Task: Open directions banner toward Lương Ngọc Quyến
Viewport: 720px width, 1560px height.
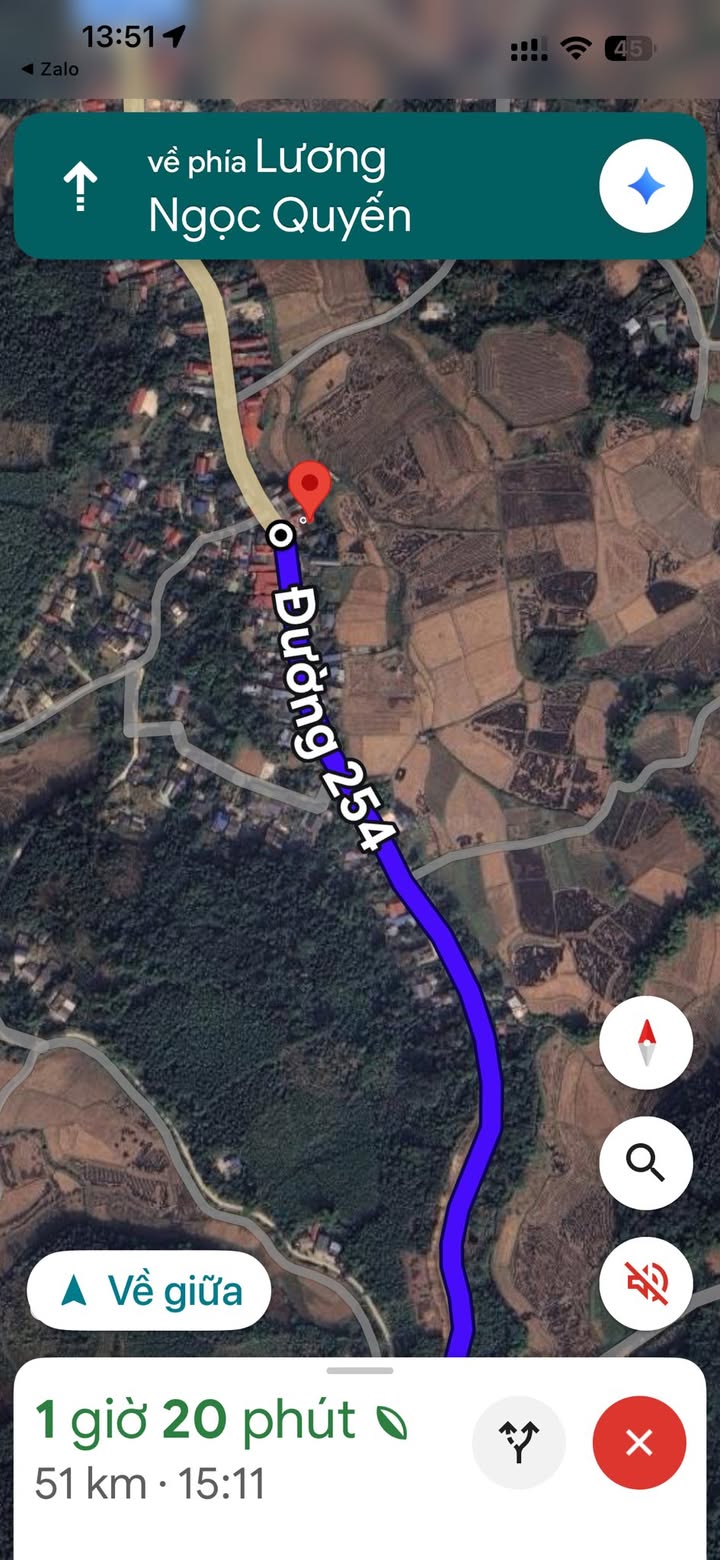Action: [300, 187]
